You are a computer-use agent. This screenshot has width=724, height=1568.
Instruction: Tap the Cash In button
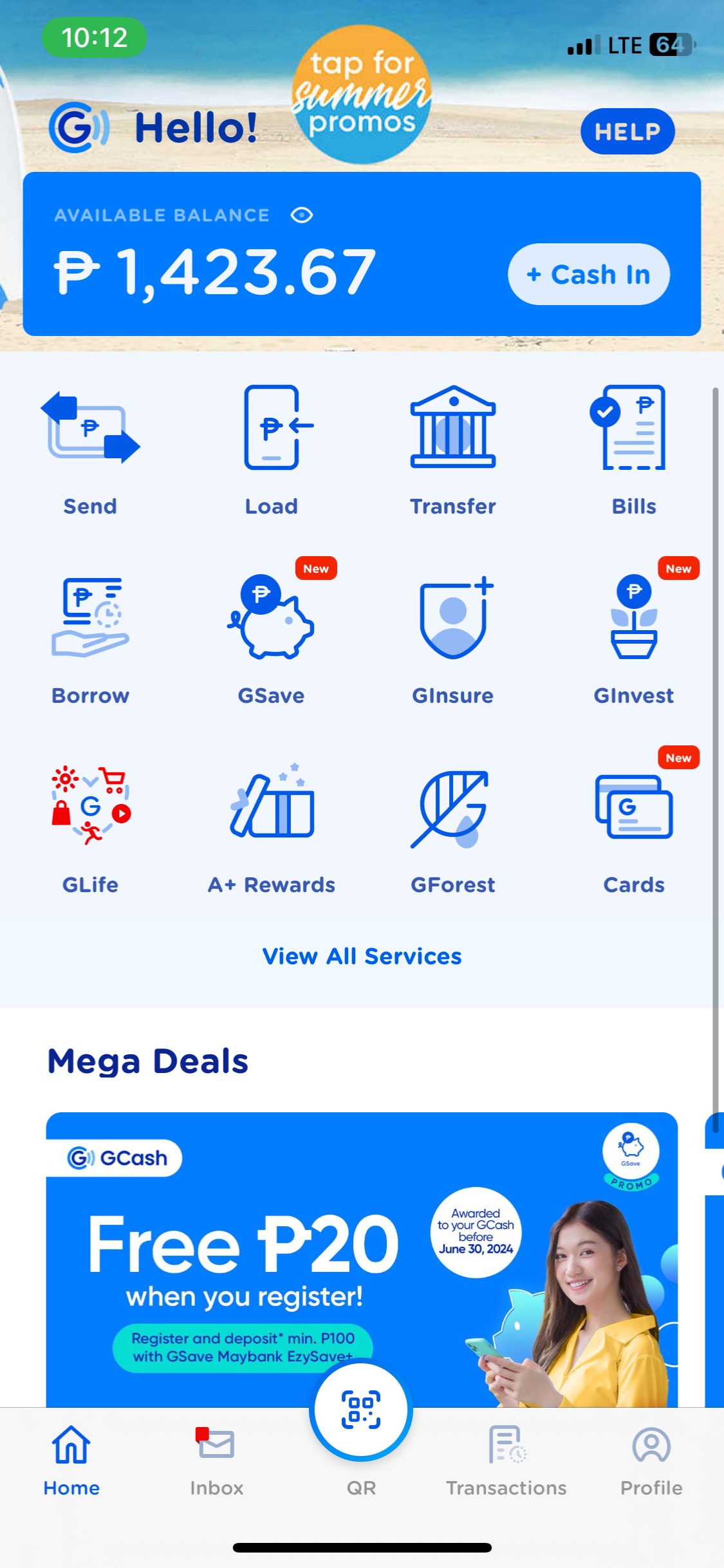[588, 274]
